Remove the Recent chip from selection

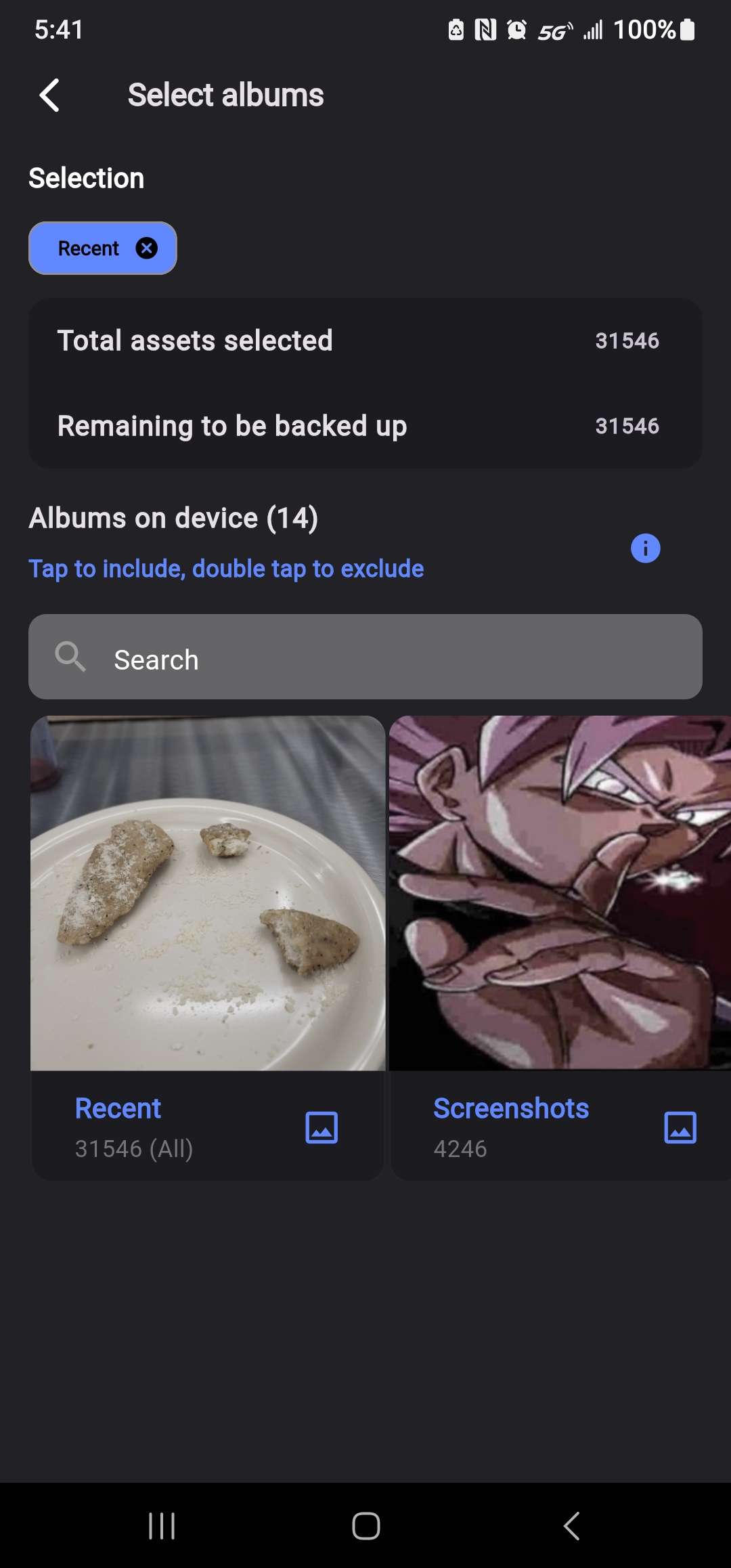tap(147, 248)
